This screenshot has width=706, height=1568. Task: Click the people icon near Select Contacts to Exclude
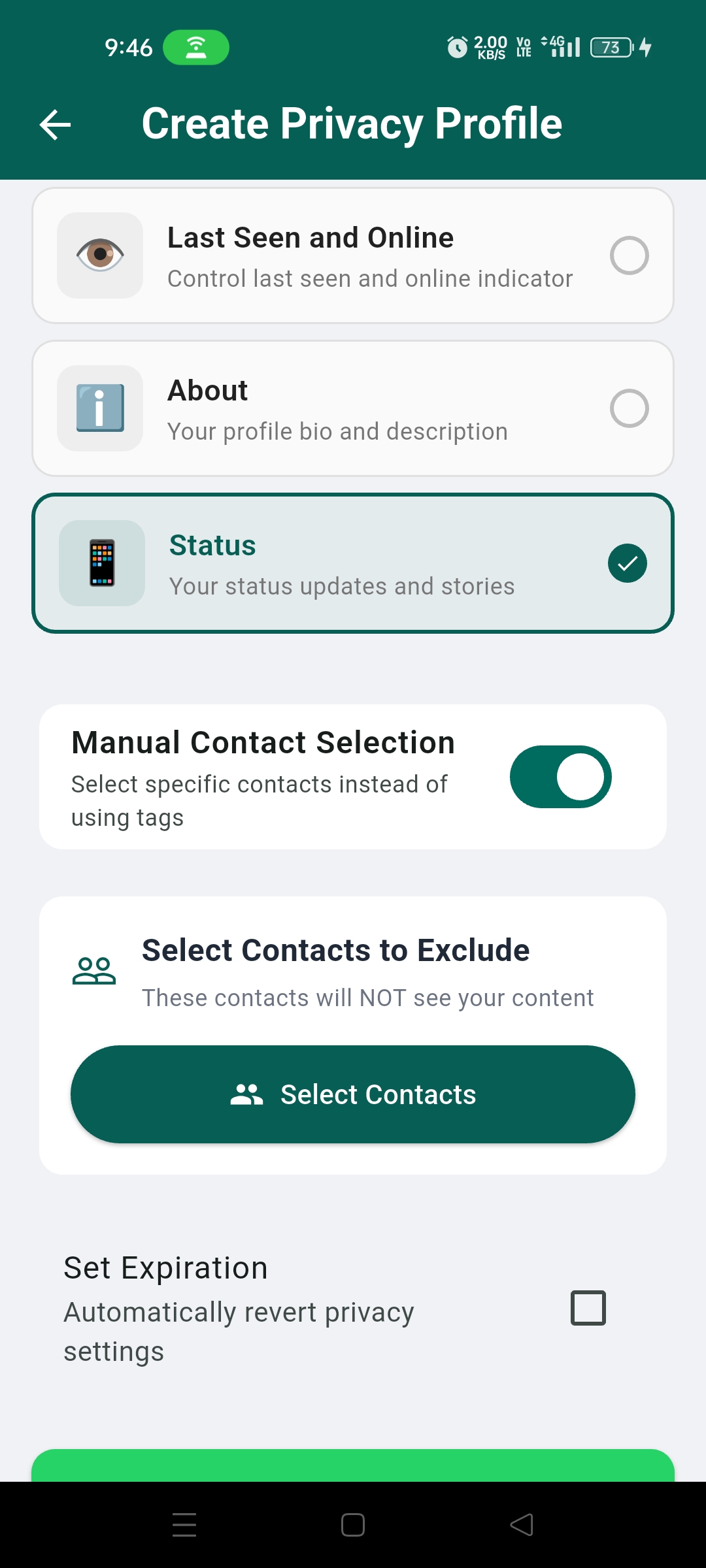pos(94,970)
